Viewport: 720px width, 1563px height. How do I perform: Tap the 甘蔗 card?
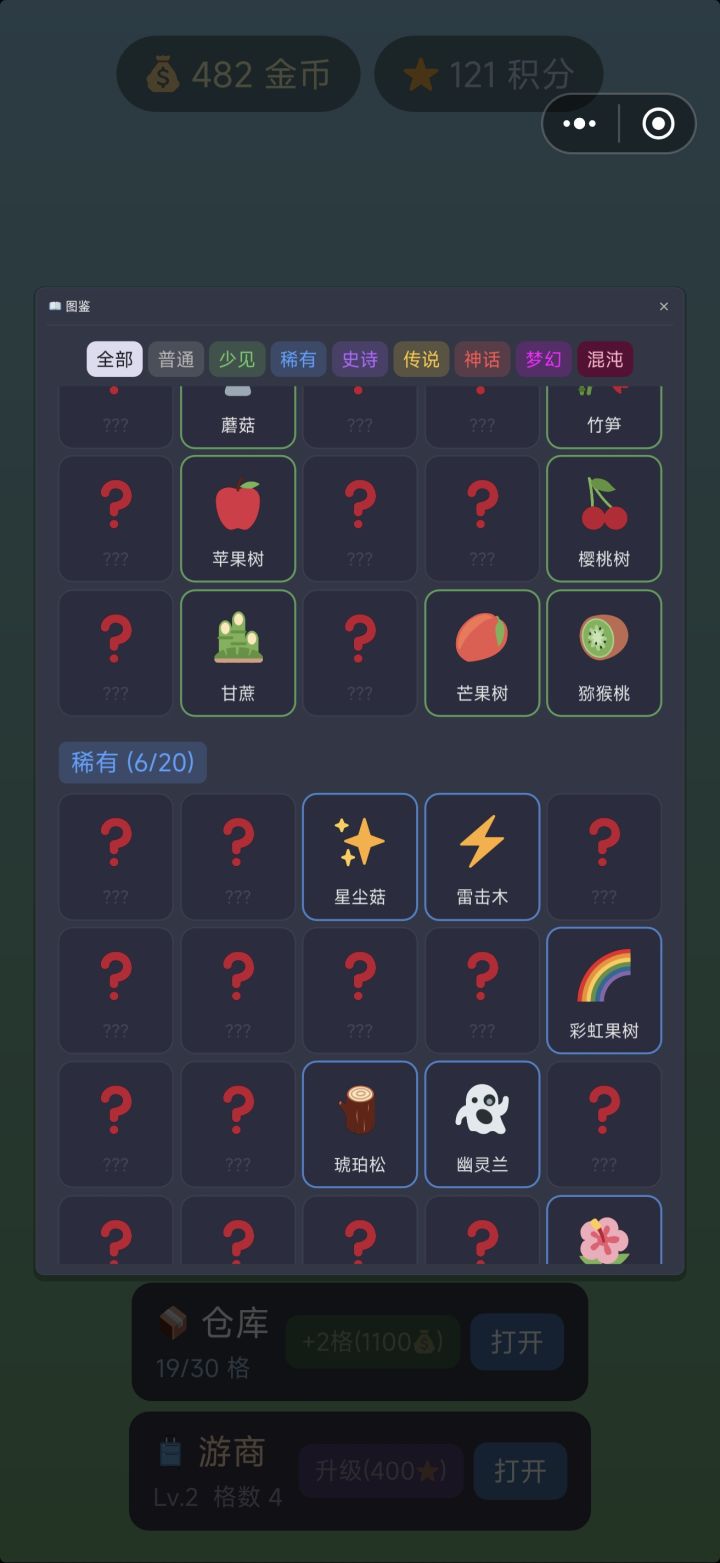238,652
